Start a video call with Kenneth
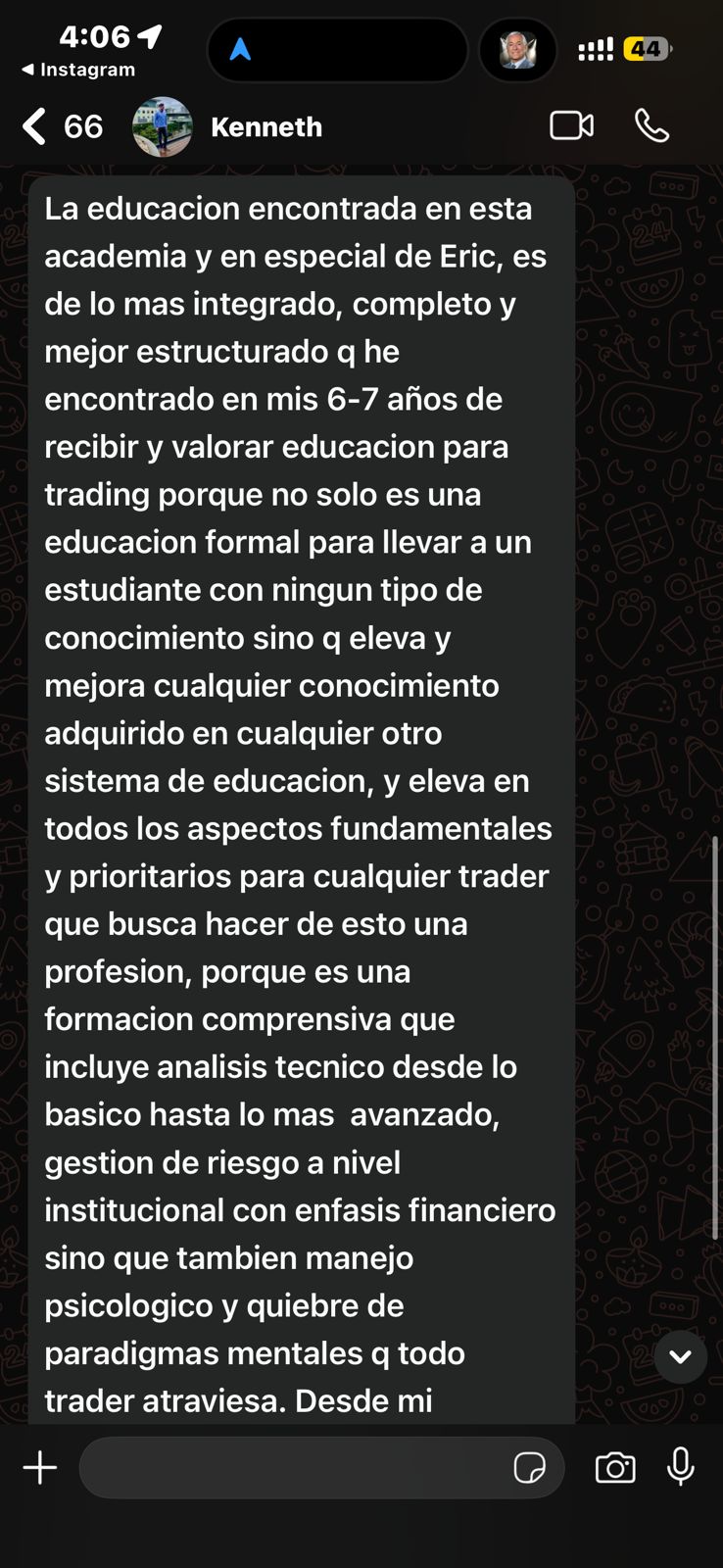723x1568 pixels. tap(571, 125)
